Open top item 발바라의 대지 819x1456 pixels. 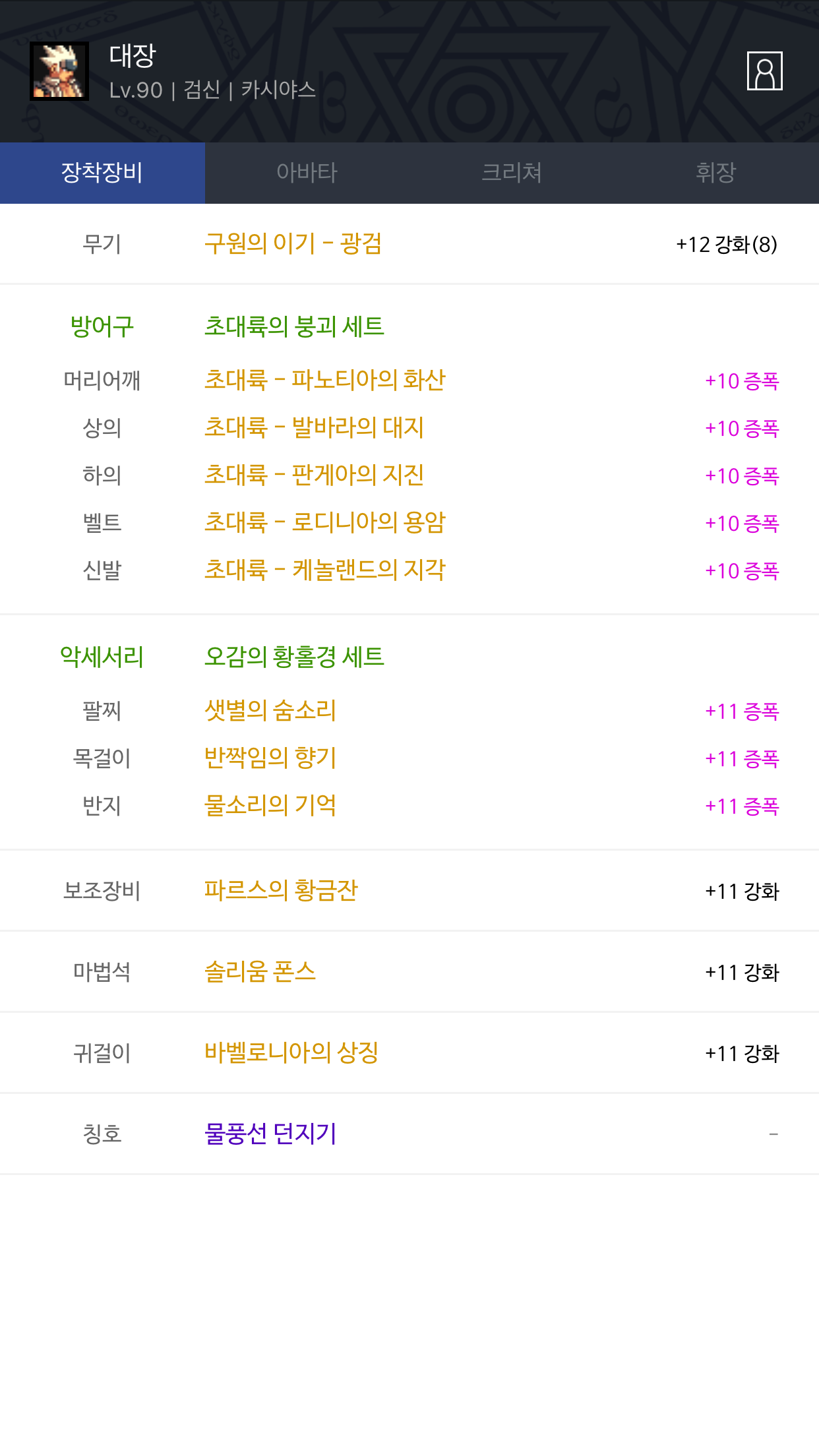314,428
